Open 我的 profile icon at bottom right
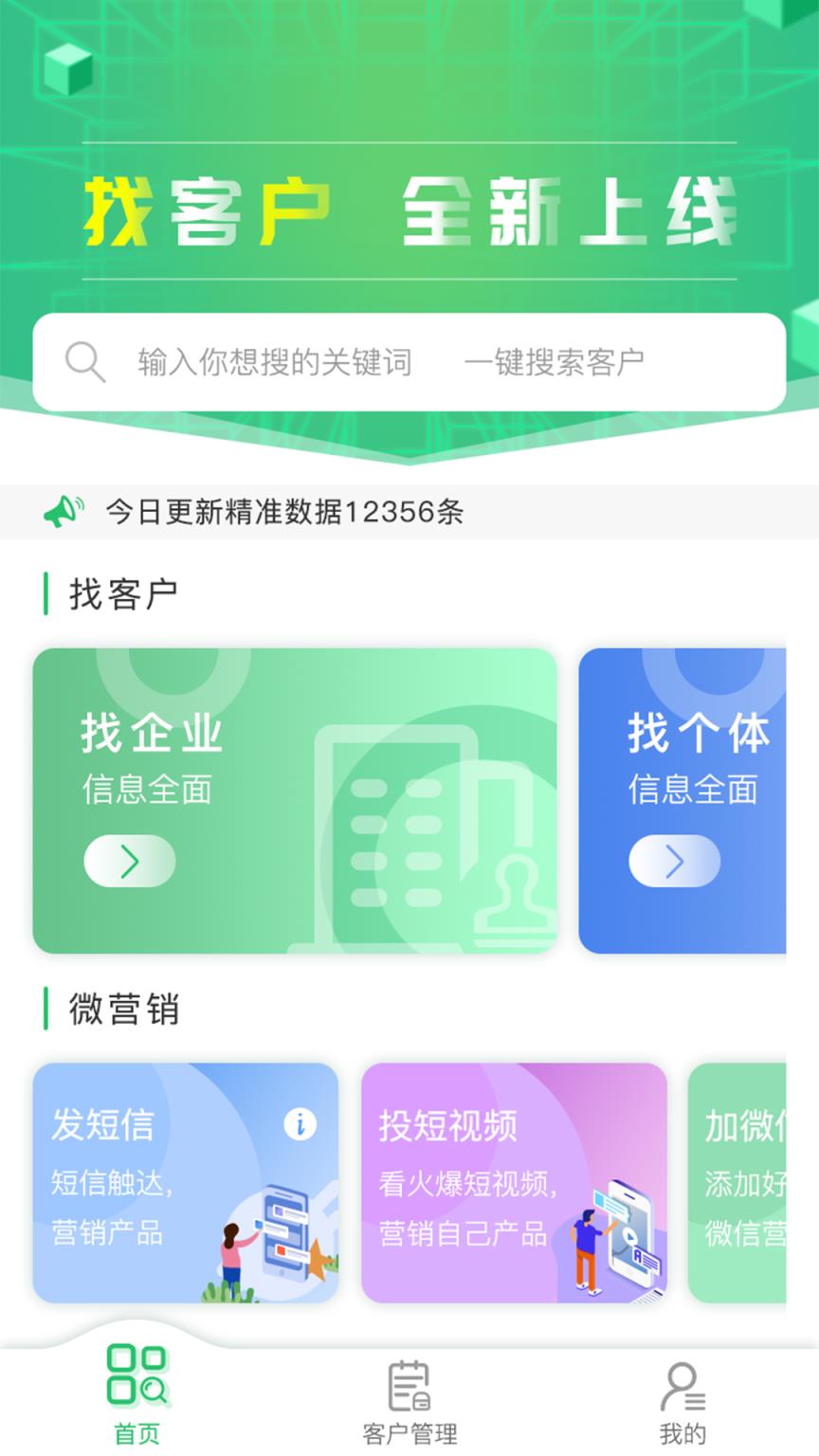 [681, 1386]
